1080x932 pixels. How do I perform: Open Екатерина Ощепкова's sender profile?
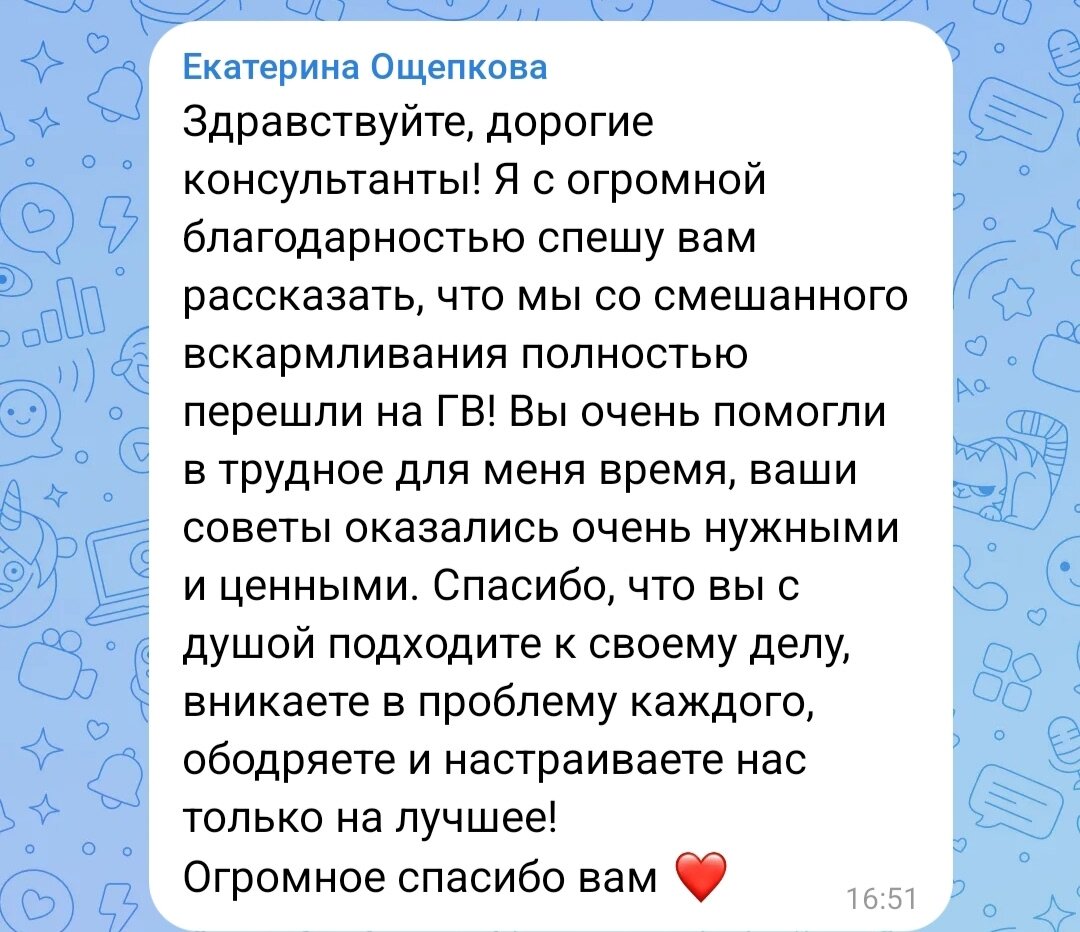pyautogui.click(x=366, y=68)
